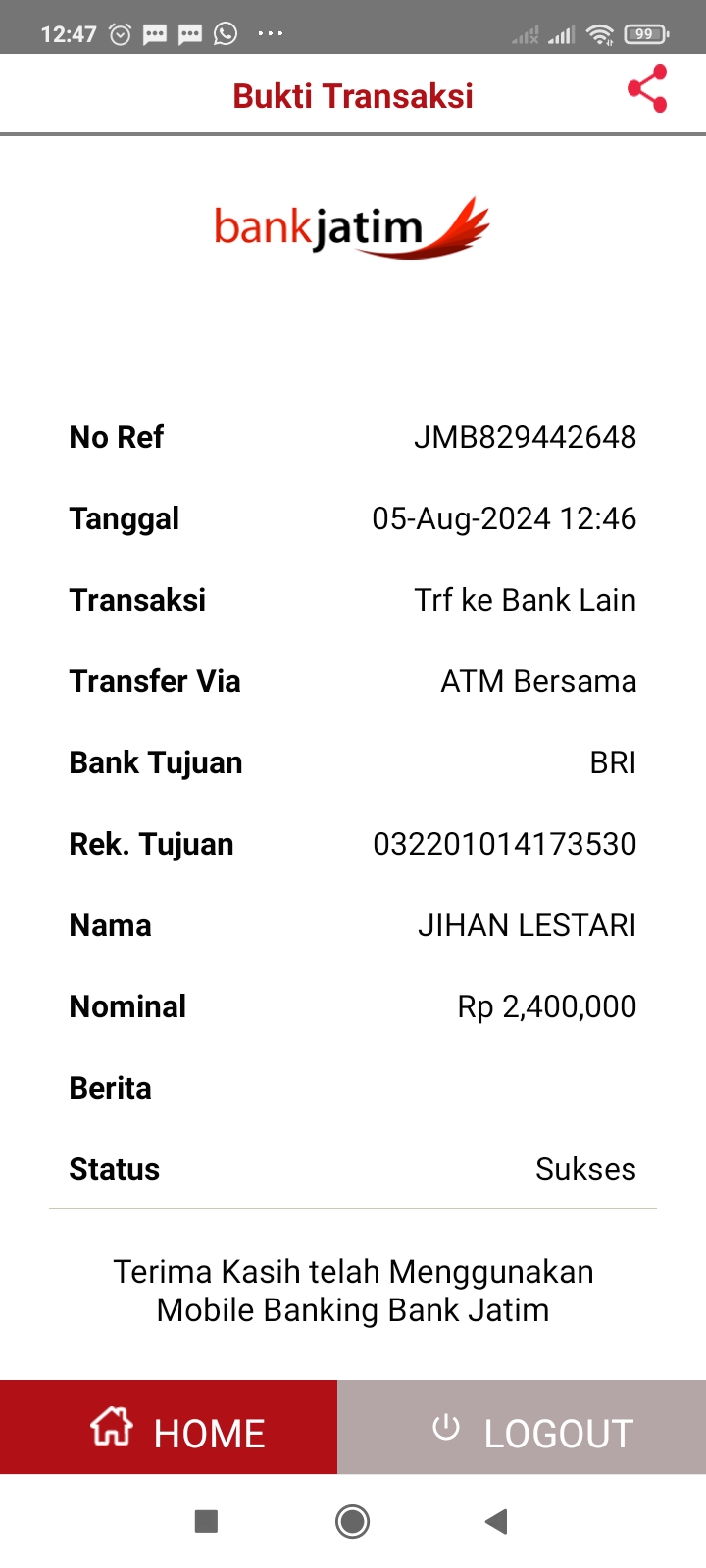The image size is (706, 1568).
Task: Open recent apps from the navigation bar
Action: (206, 1521)
